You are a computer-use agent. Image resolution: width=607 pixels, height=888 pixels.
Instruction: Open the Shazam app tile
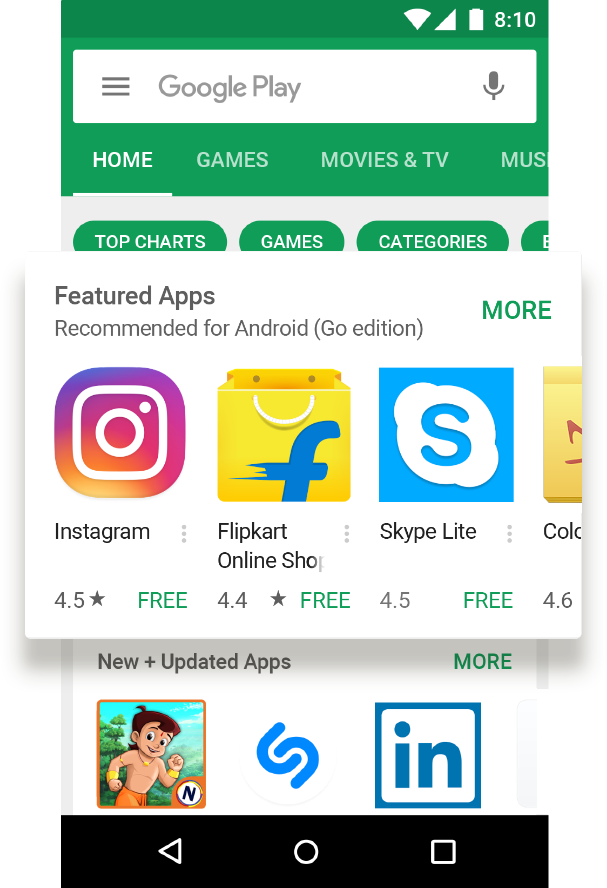(287, 755)
